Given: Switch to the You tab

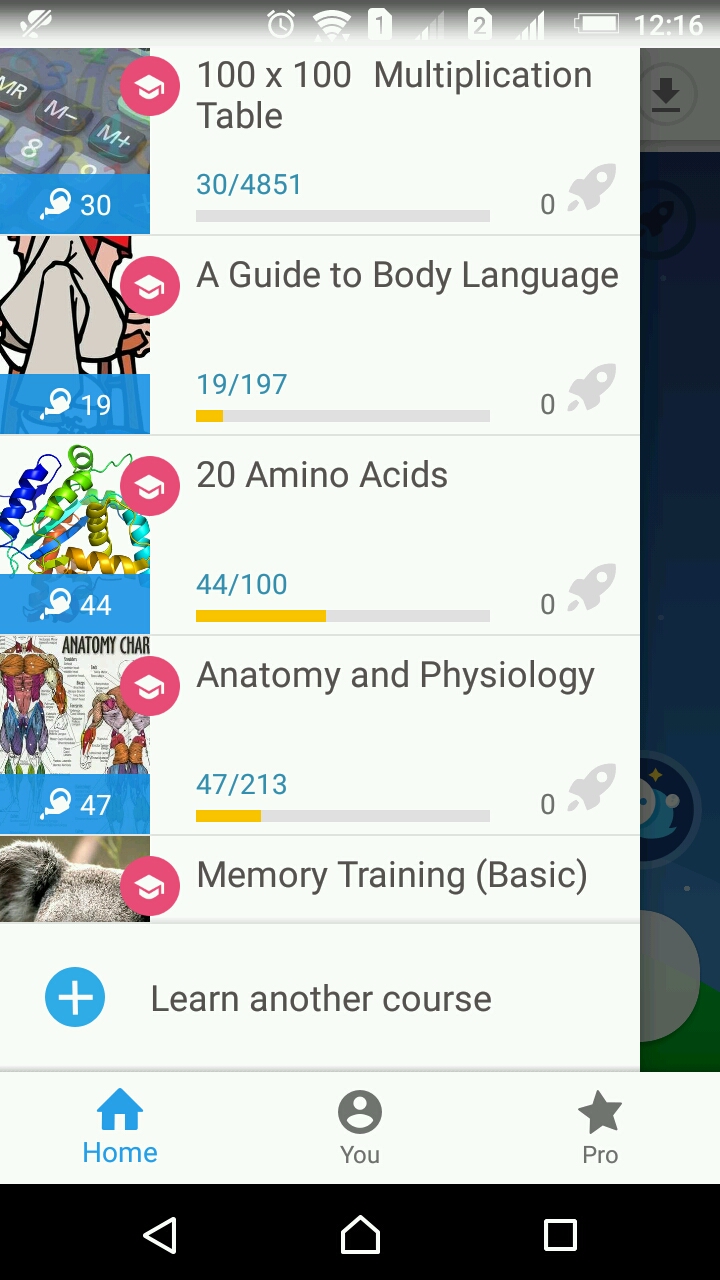Looking at the screenshot, I should tap(360, 1128).
